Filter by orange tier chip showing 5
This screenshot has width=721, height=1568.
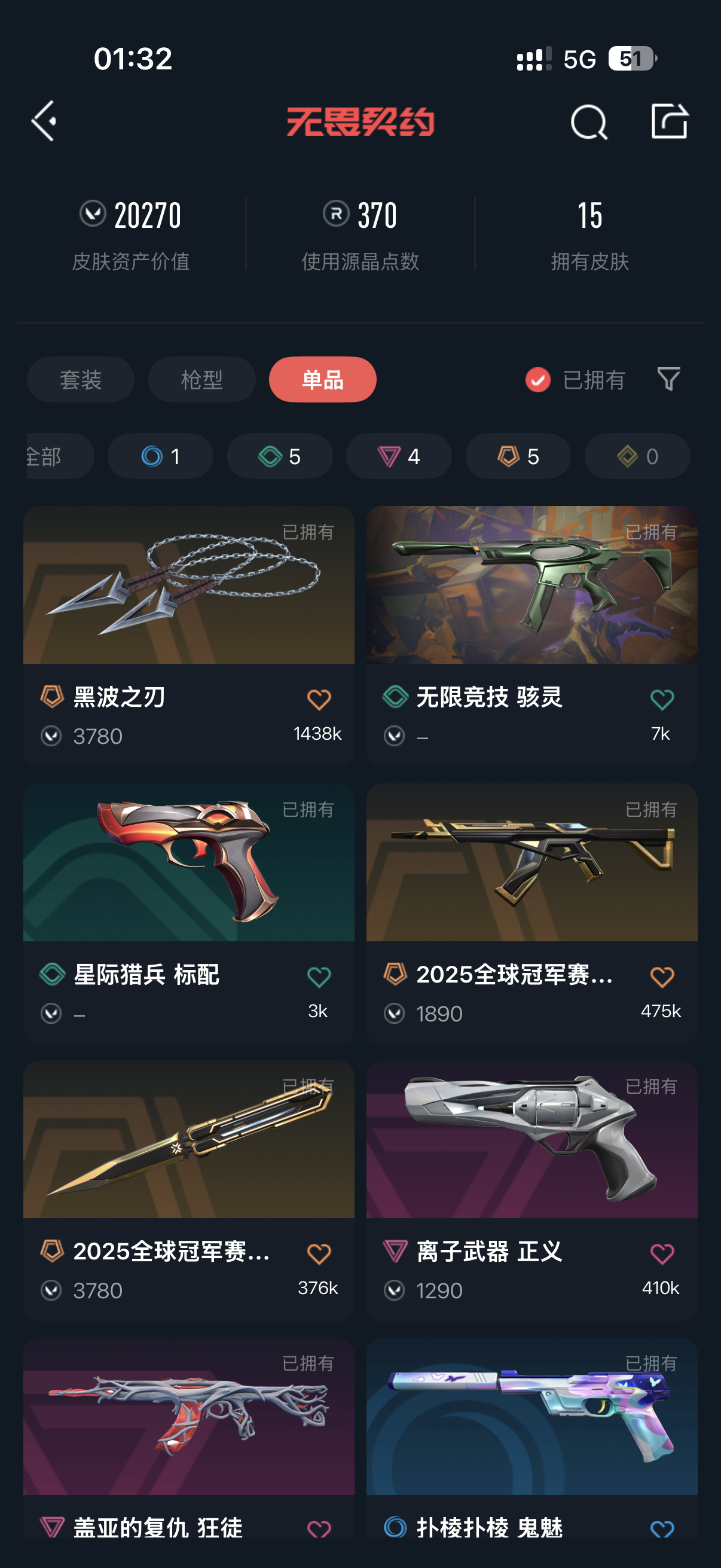pos(518,456)
